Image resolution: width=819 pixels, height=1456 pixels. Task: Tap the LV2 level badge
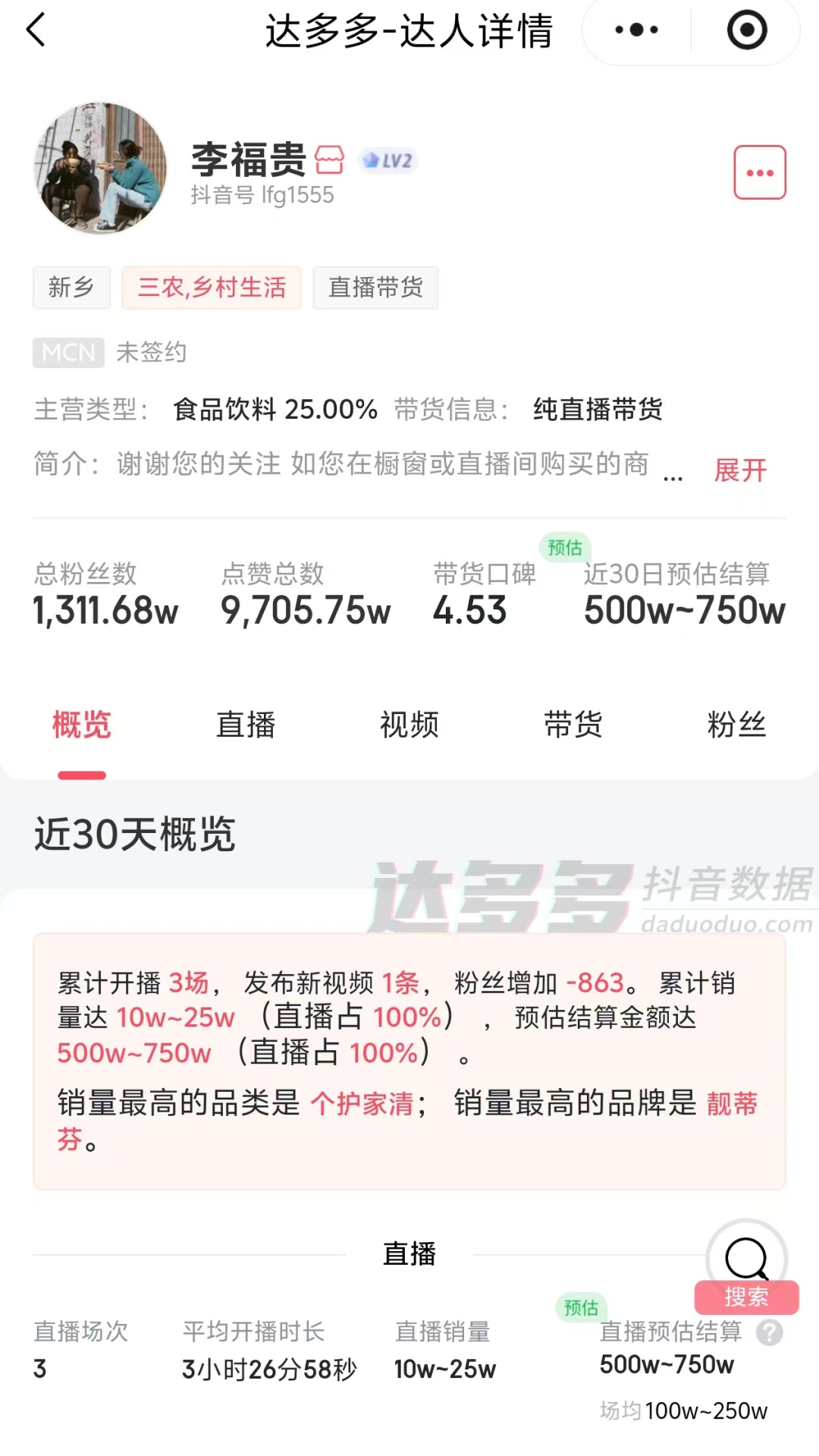pyautogui.click(x=388, y=161)
